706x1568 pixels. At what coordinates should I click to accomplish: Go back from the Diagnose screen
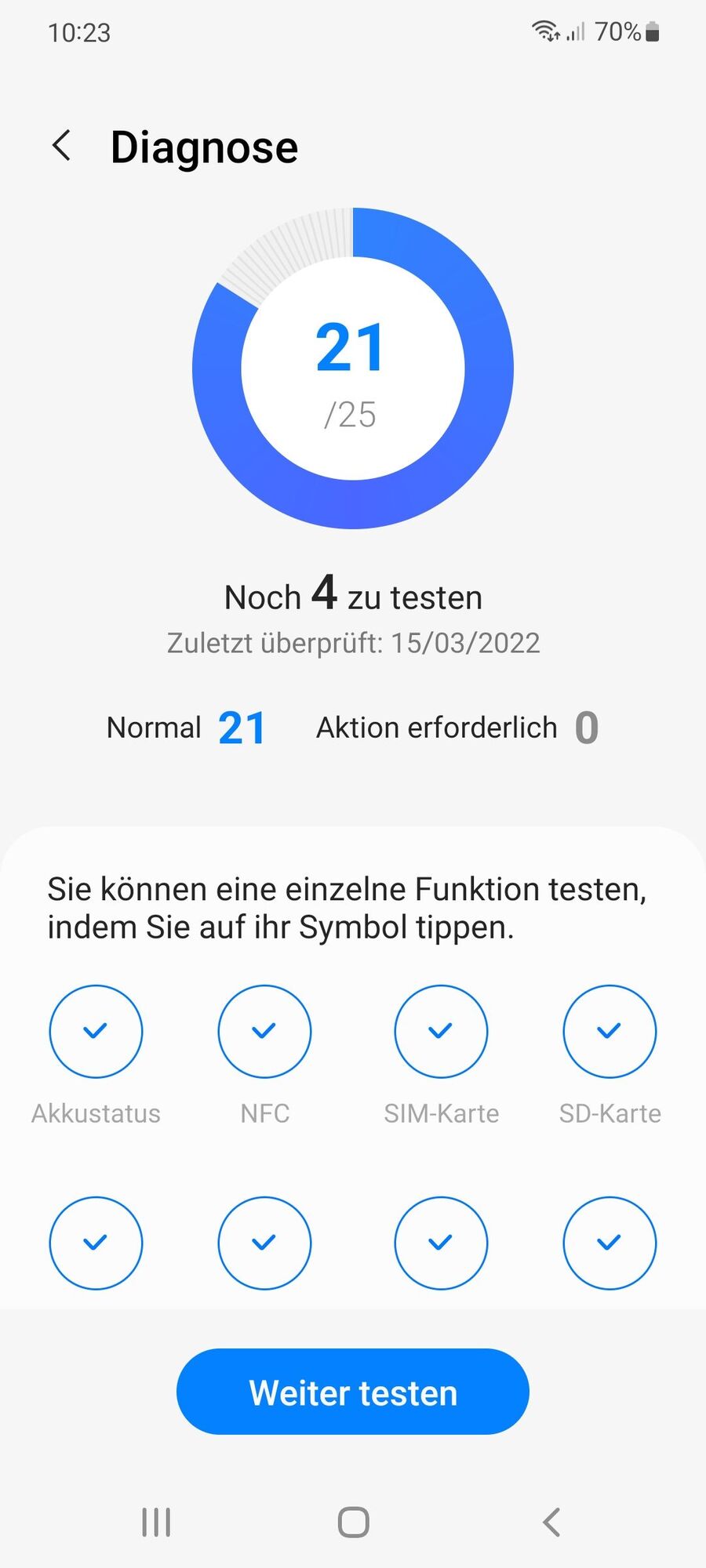62,146
